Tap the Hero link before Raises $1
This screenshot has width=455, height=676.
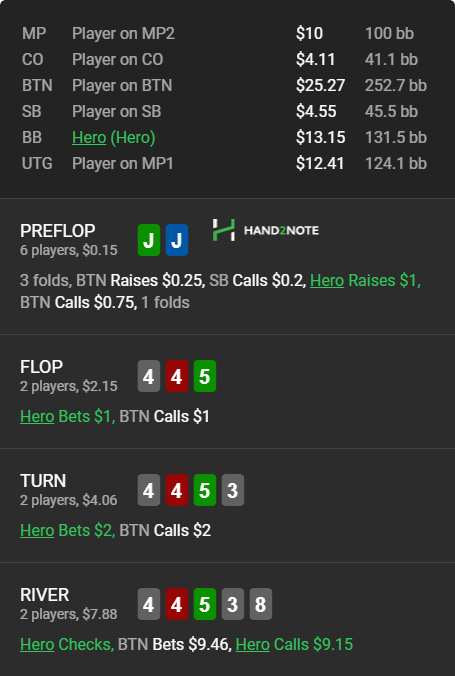point(327,281)
